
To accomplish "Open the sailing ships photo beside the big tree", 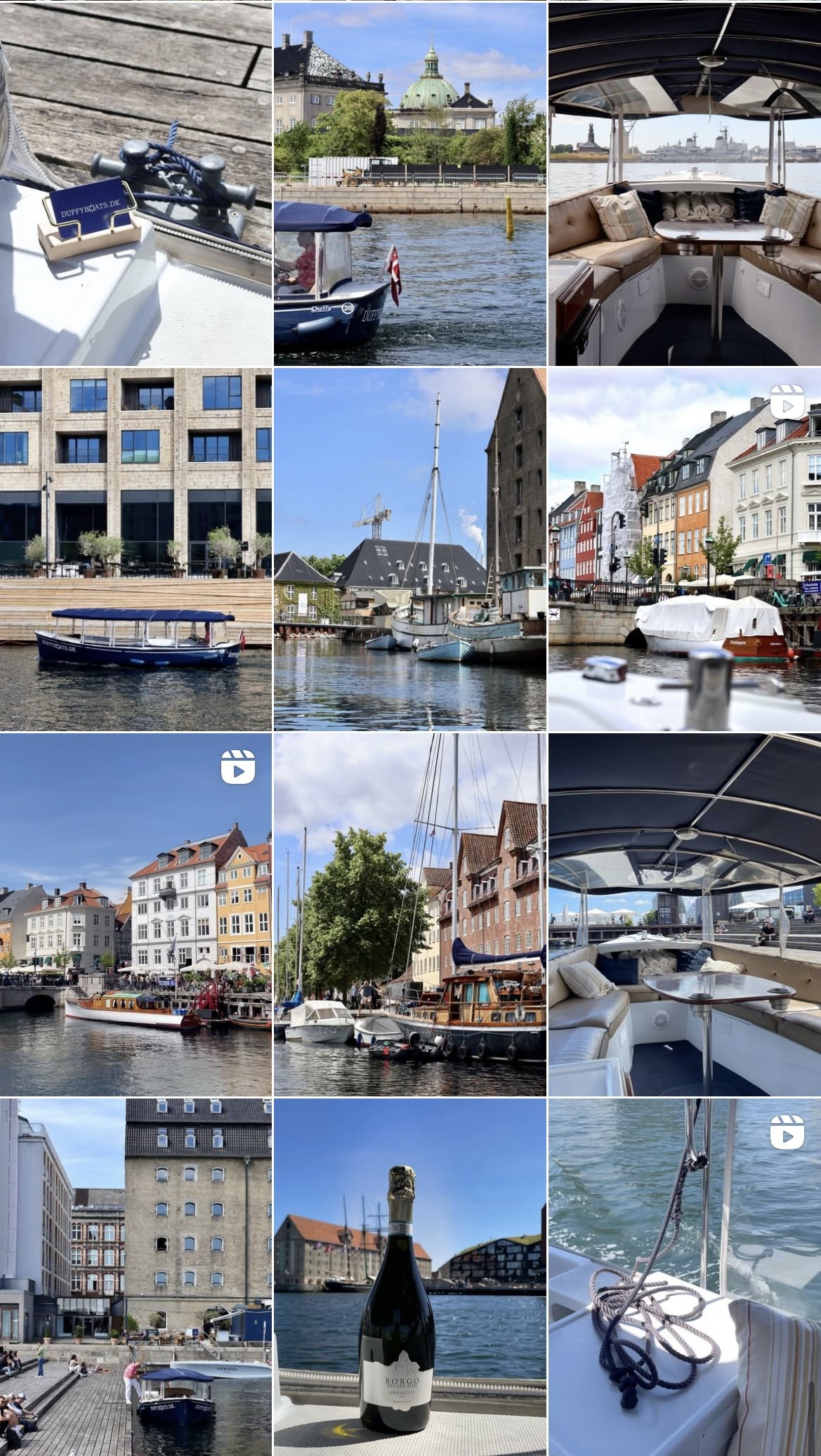I will pos(409,914).
